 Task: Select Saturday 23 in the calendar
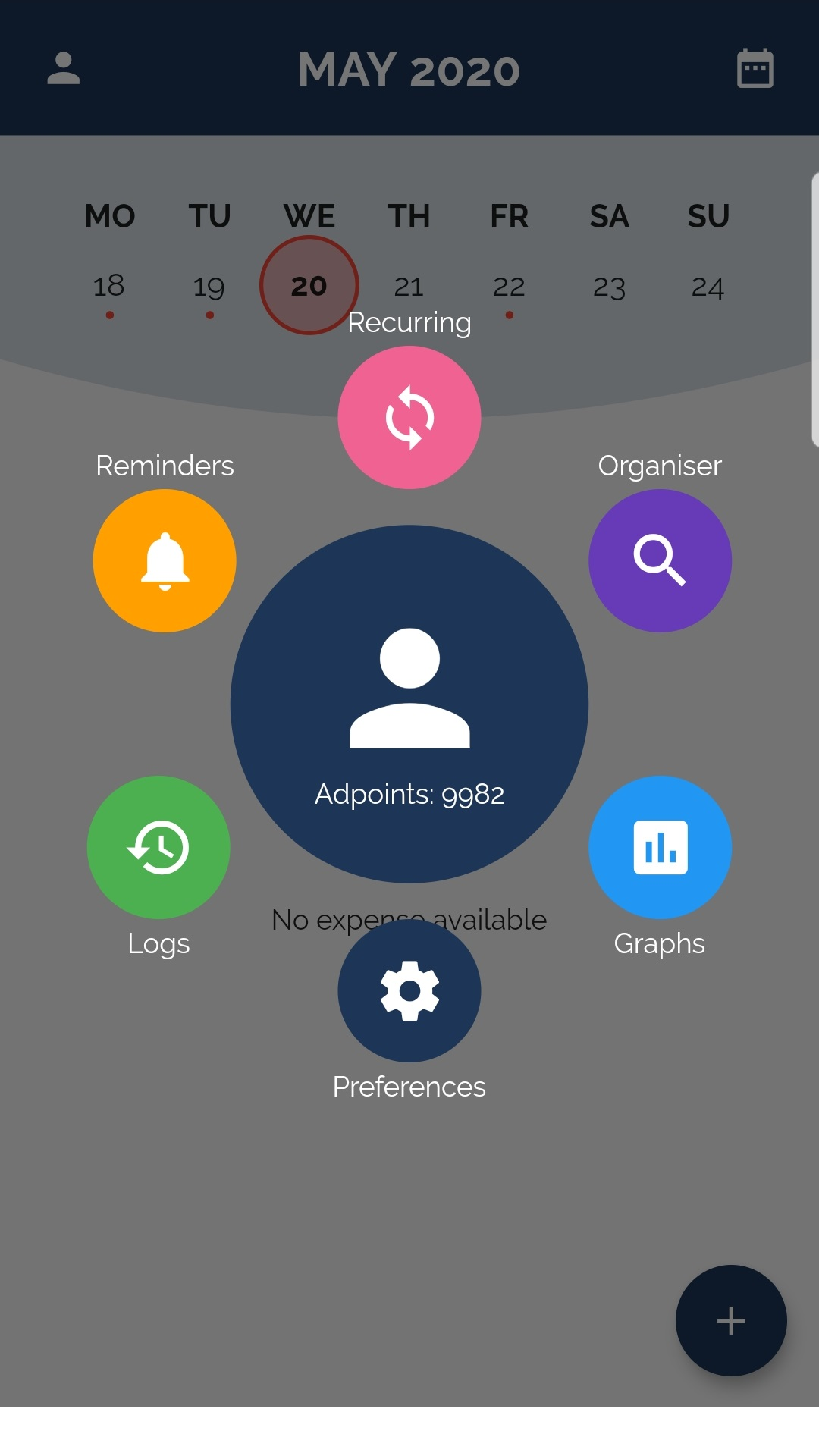click(x=609, y=287)
